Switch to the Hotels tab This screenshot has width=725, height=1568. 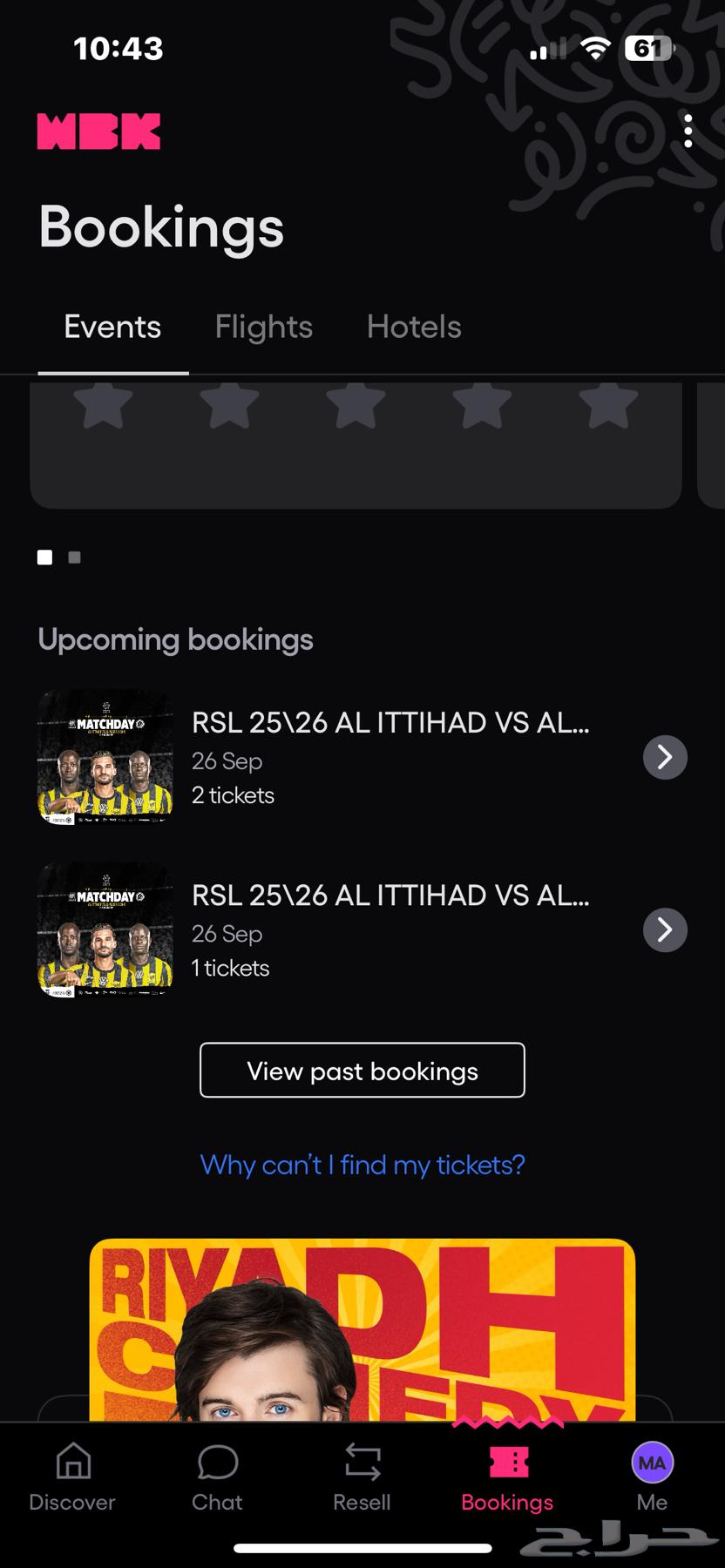pyautogui.click(x=414, y=327)
